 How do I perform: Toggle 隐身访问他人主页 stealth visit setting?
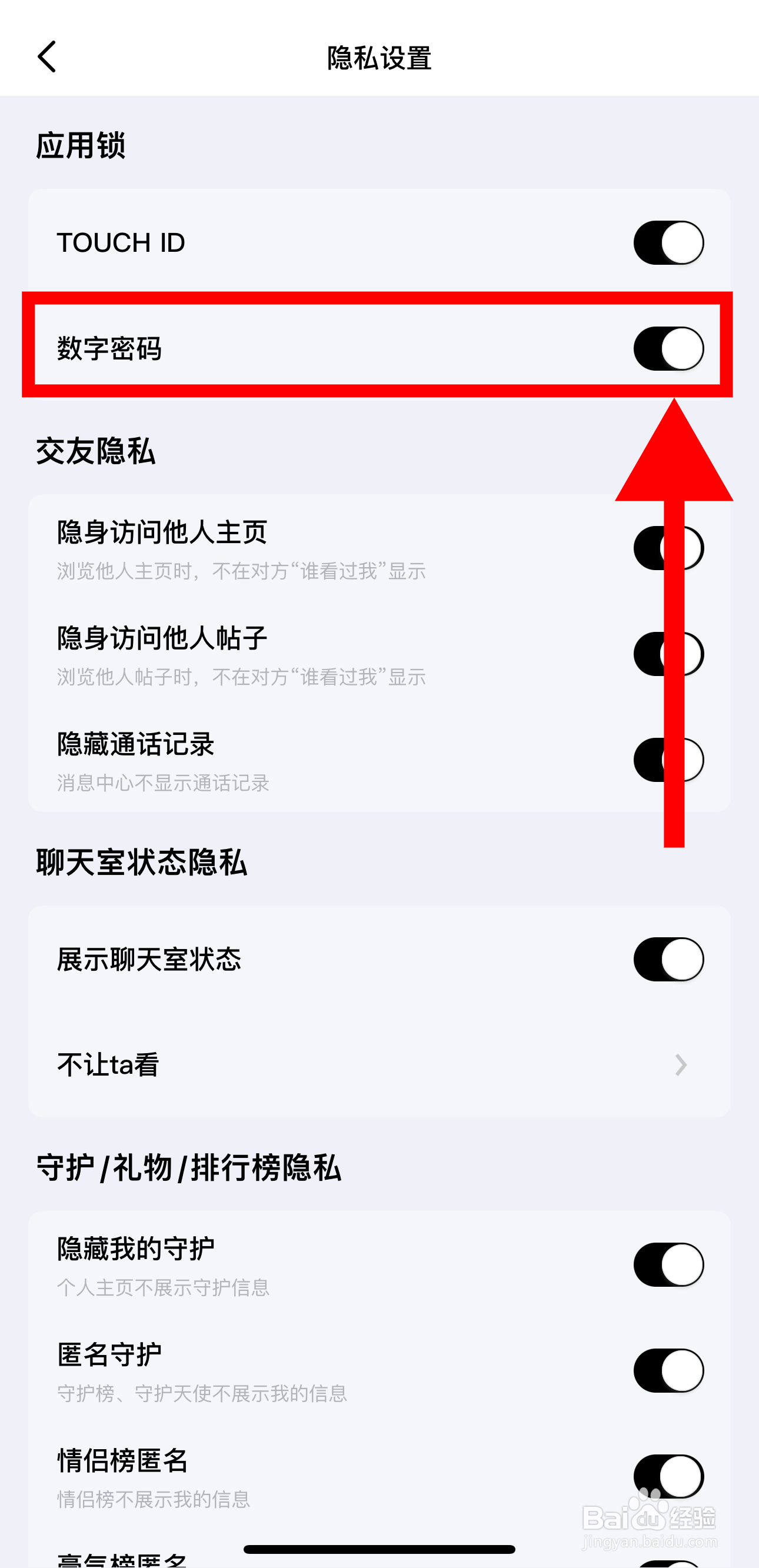point(667,547)
